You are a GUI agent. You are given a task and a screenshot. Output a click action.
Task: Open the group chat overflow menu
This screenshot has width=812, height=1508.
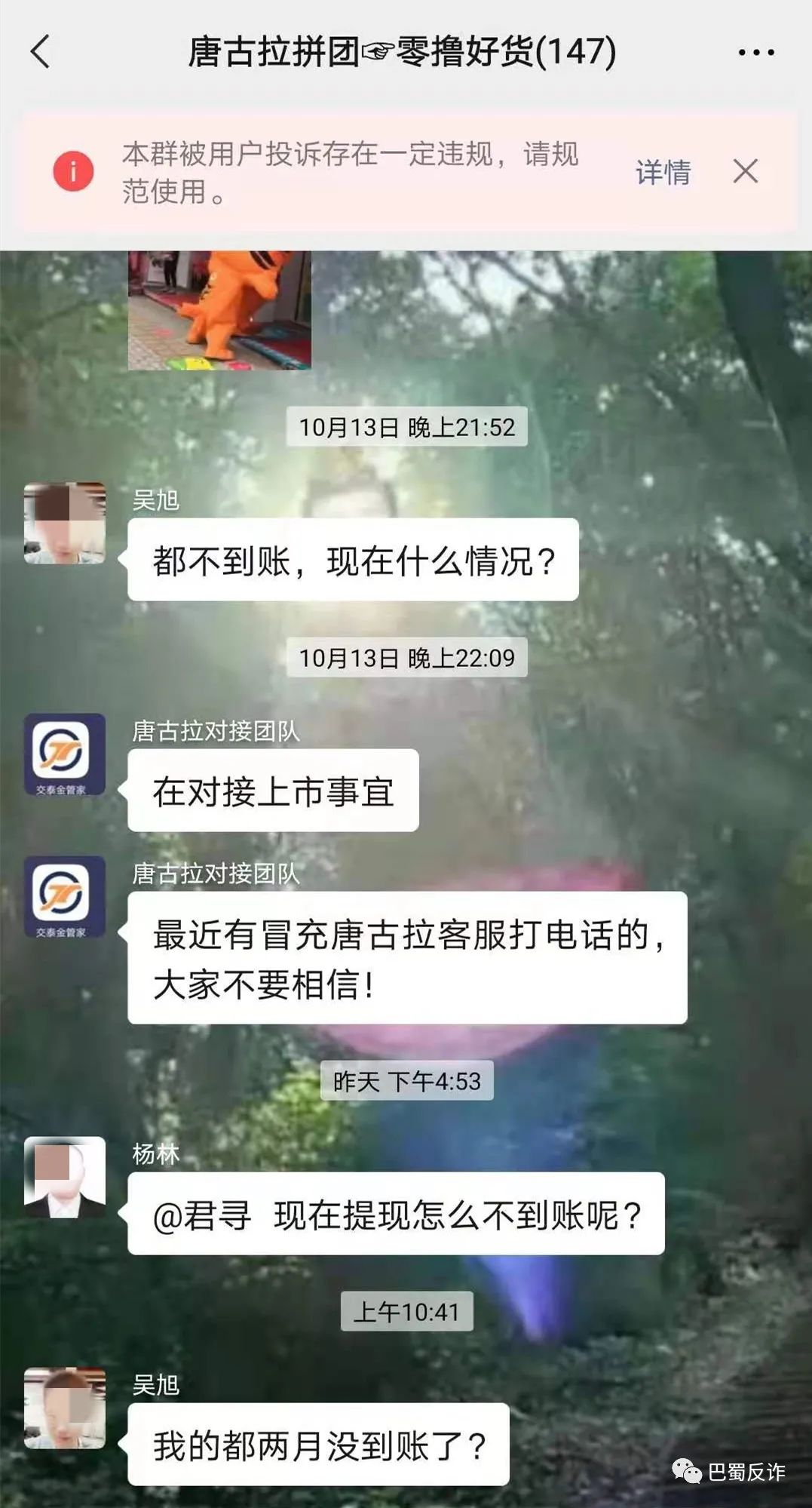click(x=756, y=52)
